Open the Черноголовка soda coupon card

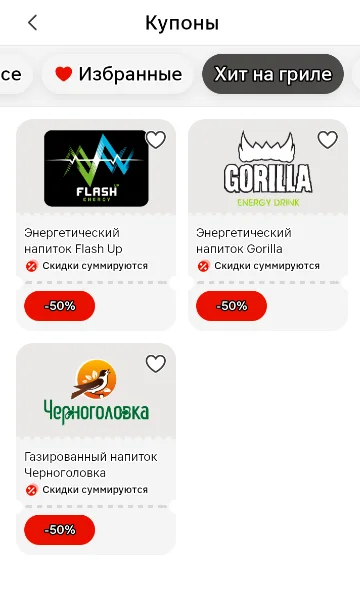point(96,449)
